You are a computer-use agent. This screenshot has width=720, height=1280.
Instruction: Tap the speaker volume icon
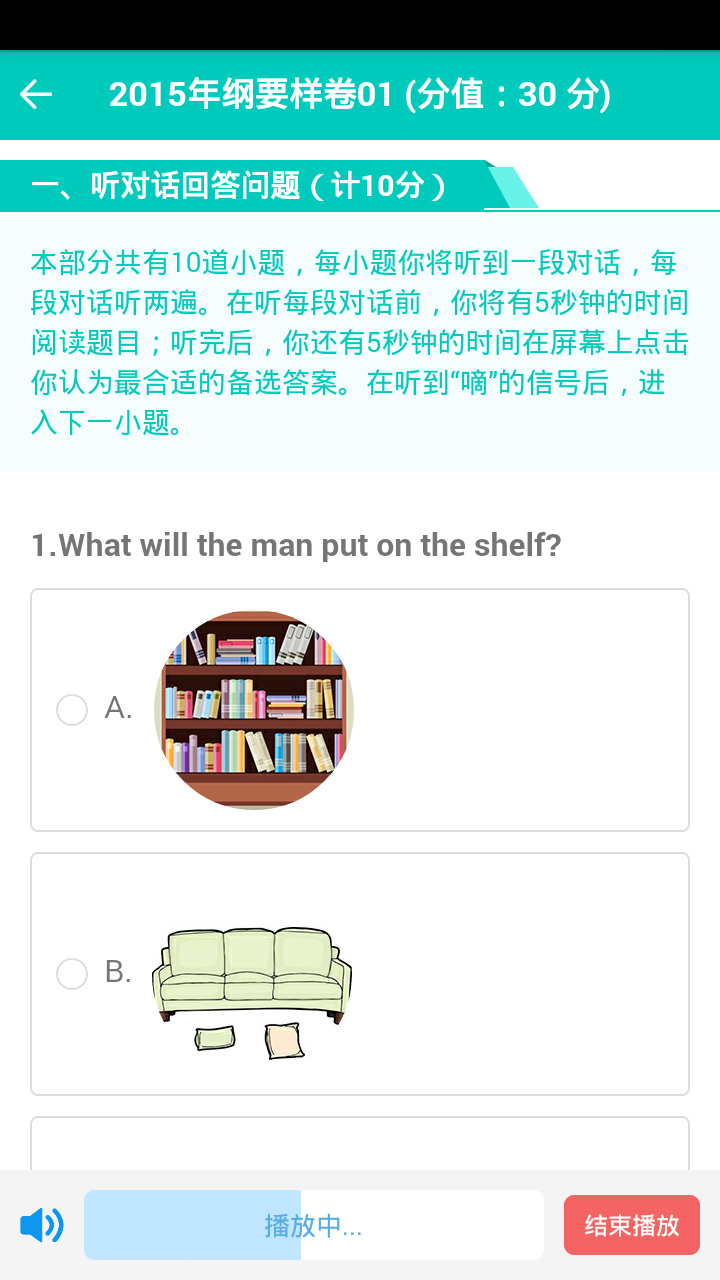[x=42, y=1225]
